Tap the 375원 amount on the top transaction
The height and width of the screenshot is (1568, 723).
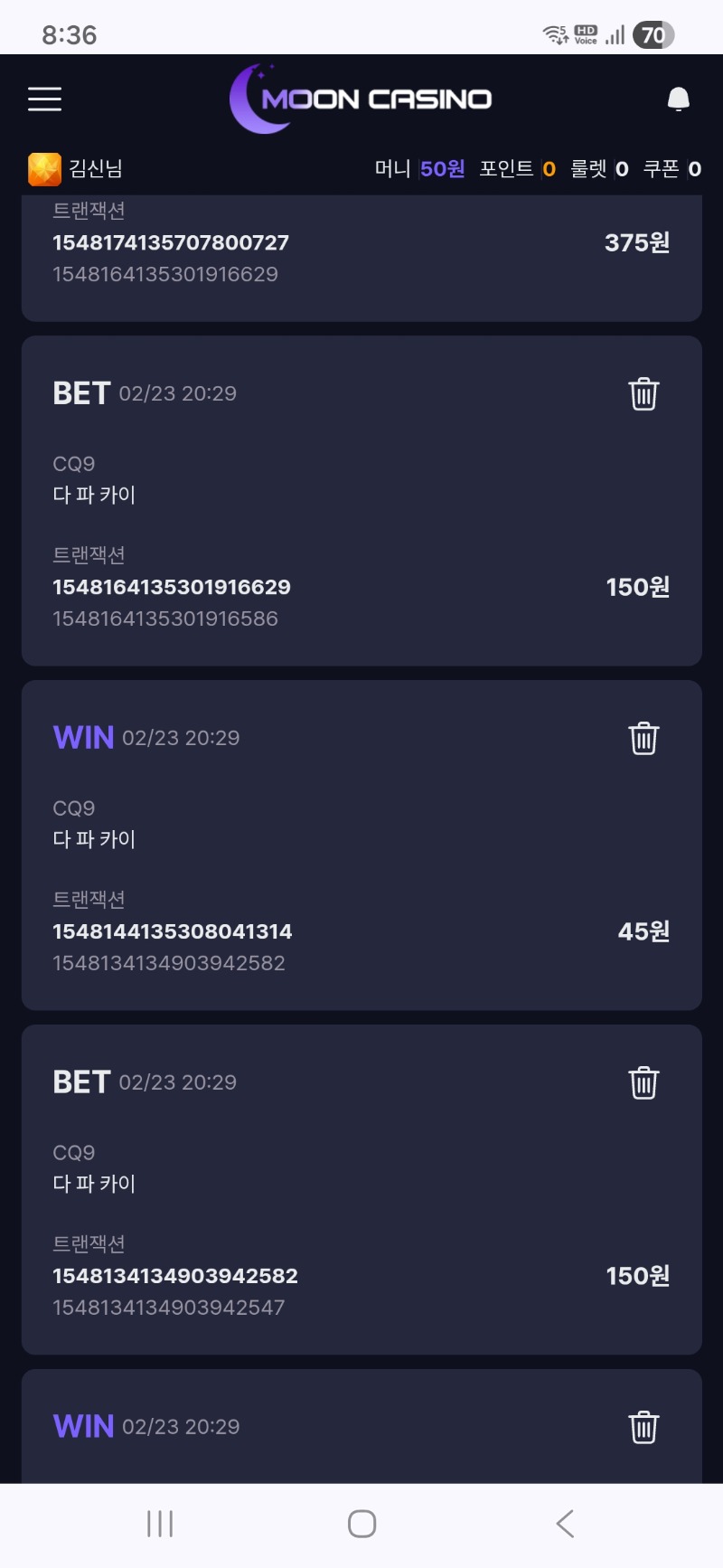click(635, 242)
